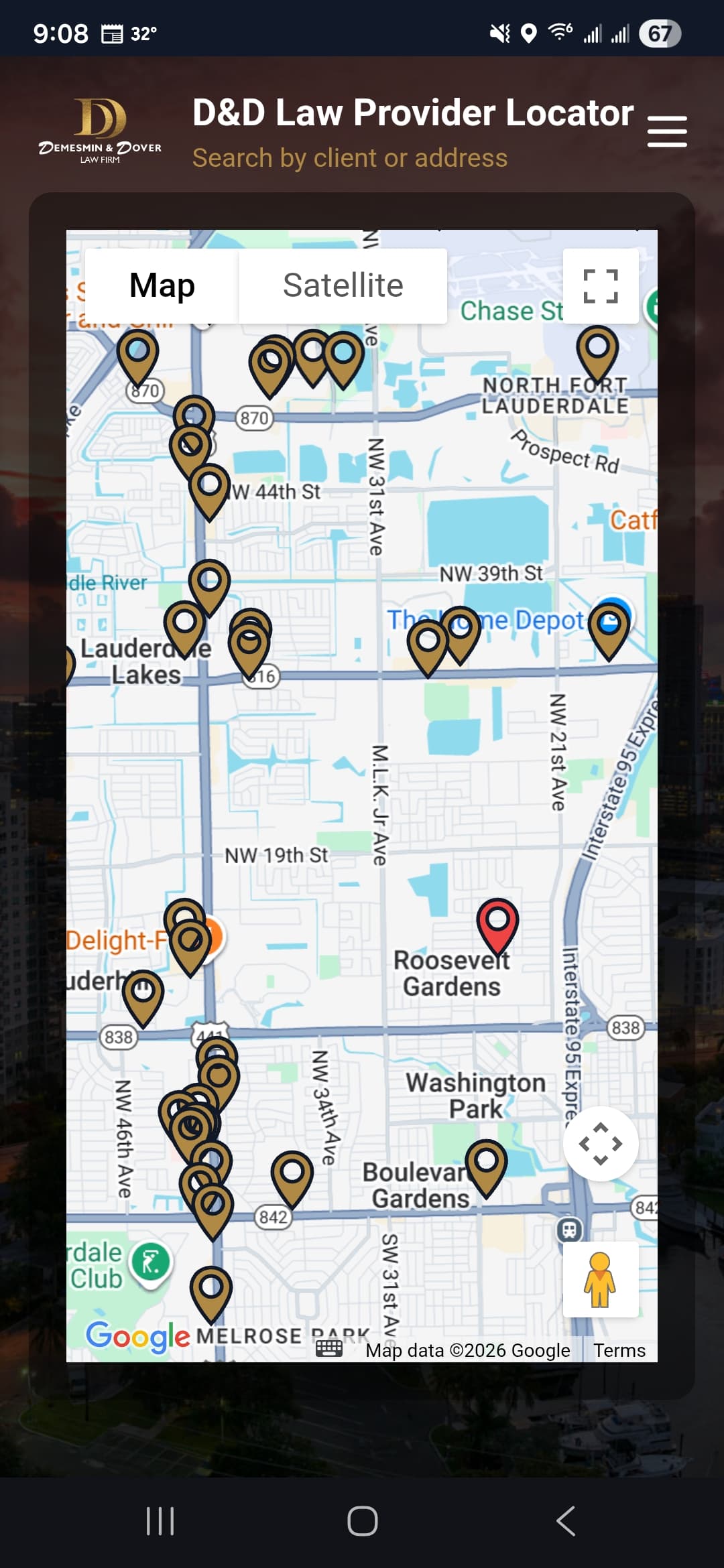Select the gold pin near Melrose Park
Screen dimensions: 724x1568
(x=211, y=1289)
